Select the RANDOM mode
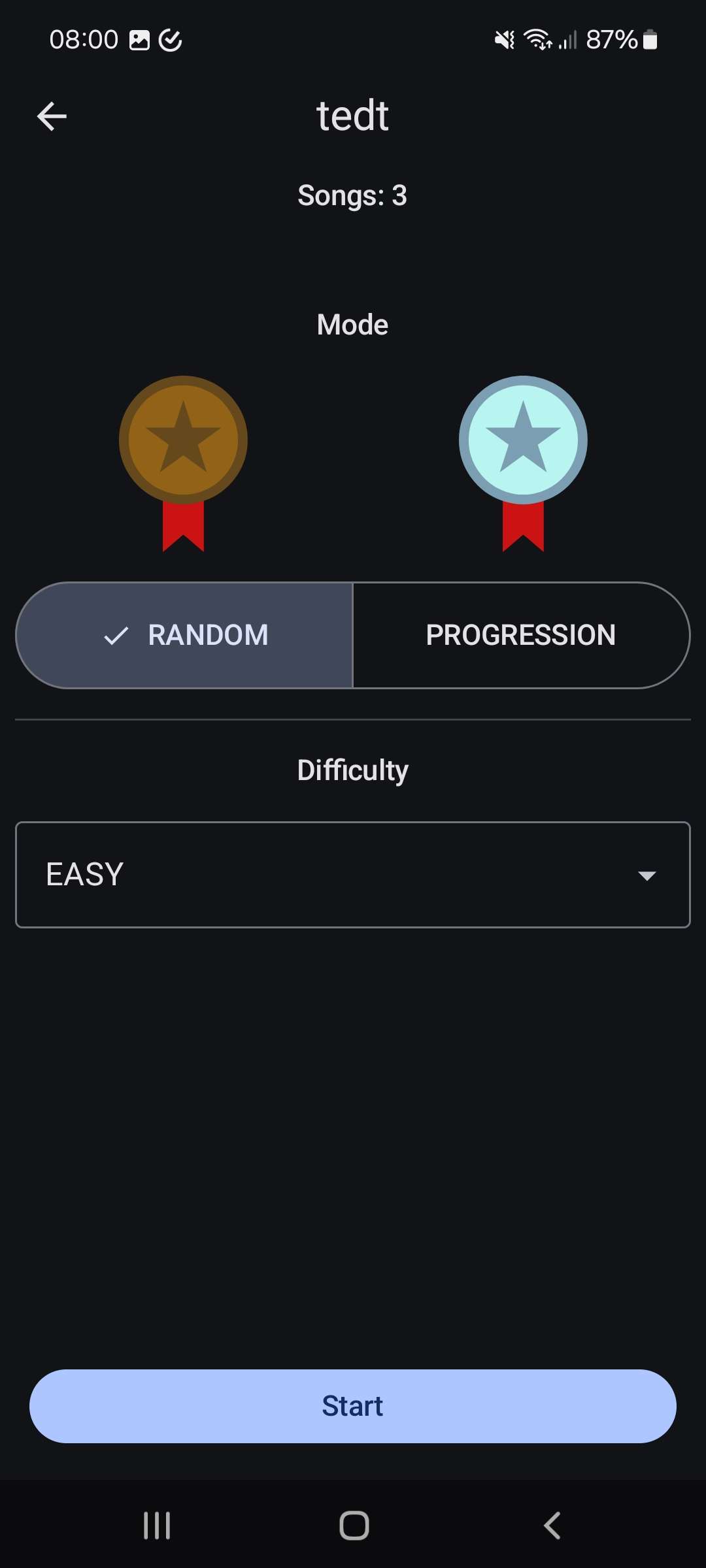 tap(184, 635)
